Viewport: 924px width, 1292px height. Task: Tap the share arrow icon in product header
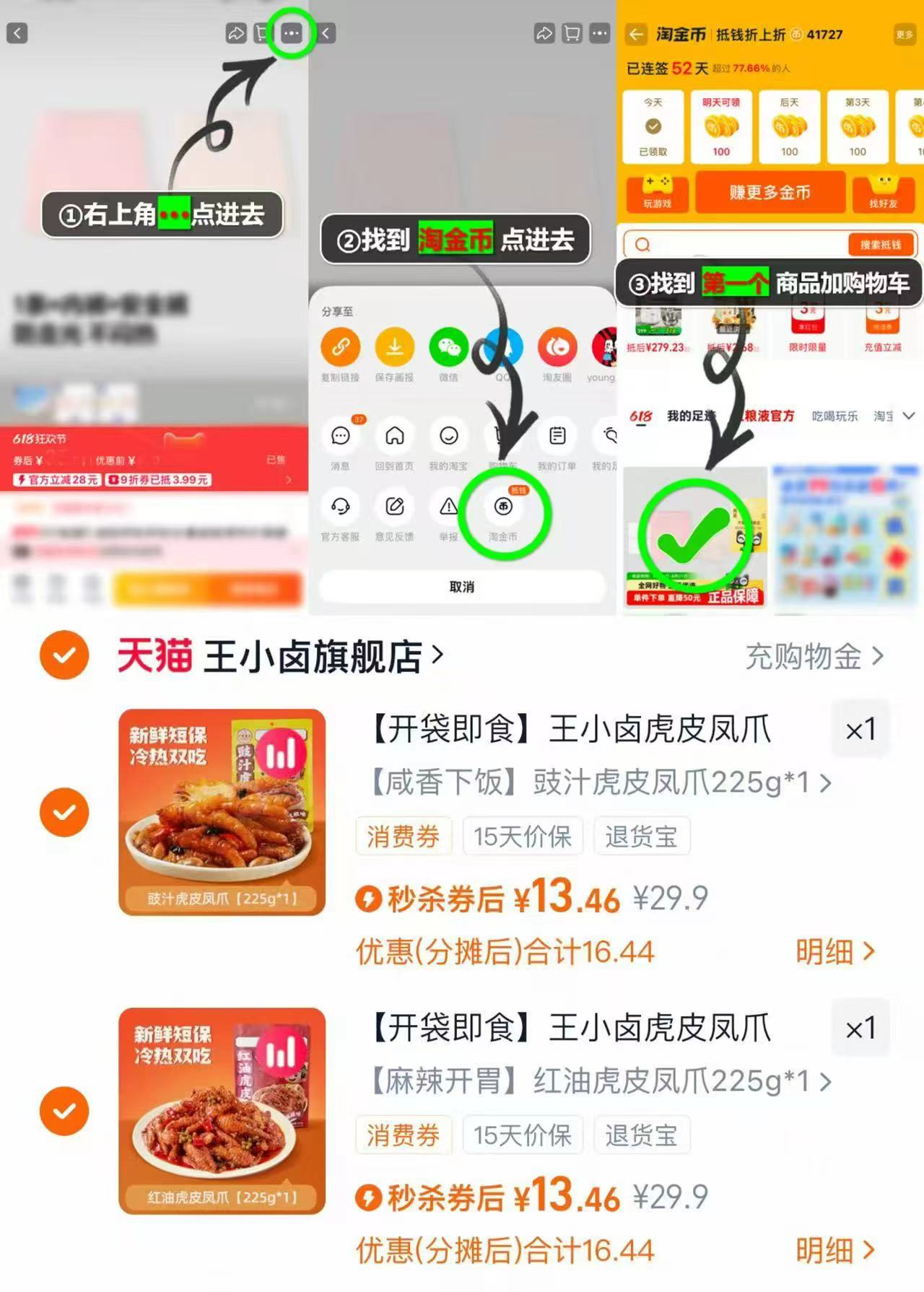pyautogui.click(x=236, y=32)
